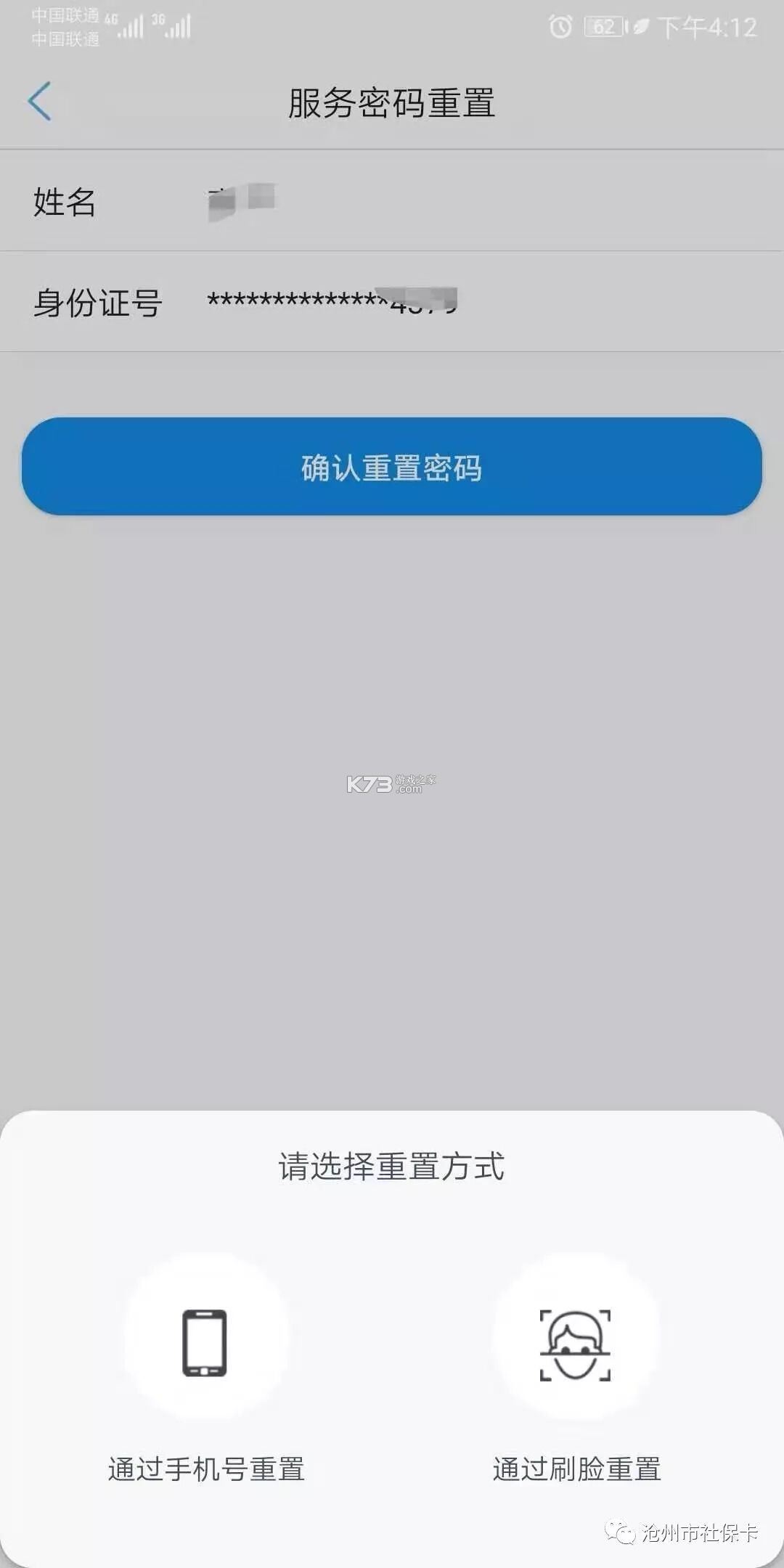Screen dimensions: 784x1568
Task: Open the alarm clock icon in status bar
Action: [559, 27]
